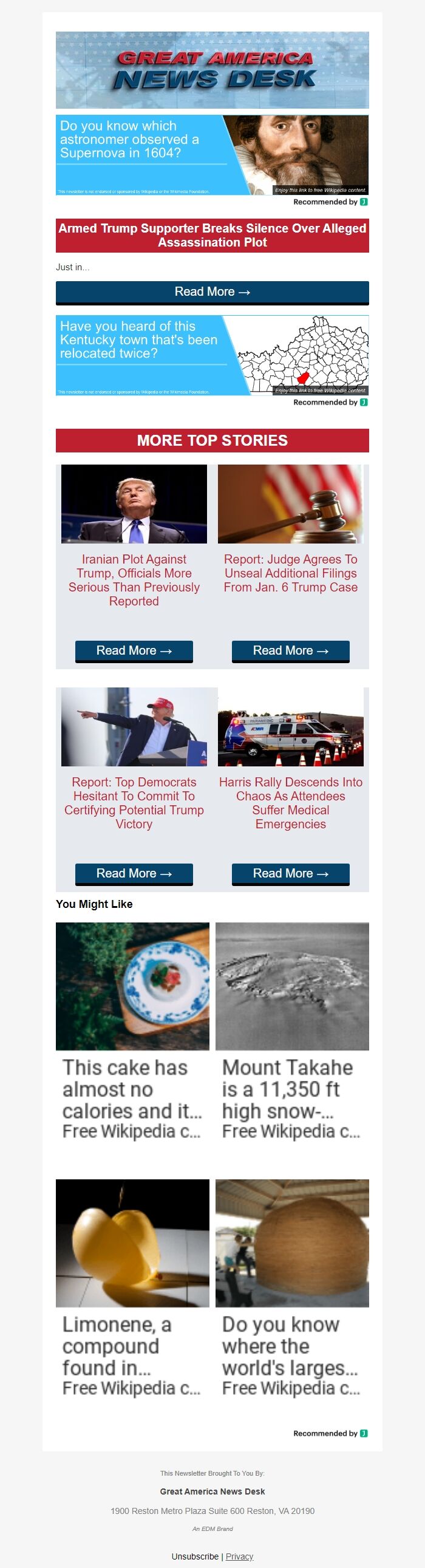Open the low-calorie cake recommendation card
The height and width of the screenshot is (1568, 425).
coord(132,1031)
